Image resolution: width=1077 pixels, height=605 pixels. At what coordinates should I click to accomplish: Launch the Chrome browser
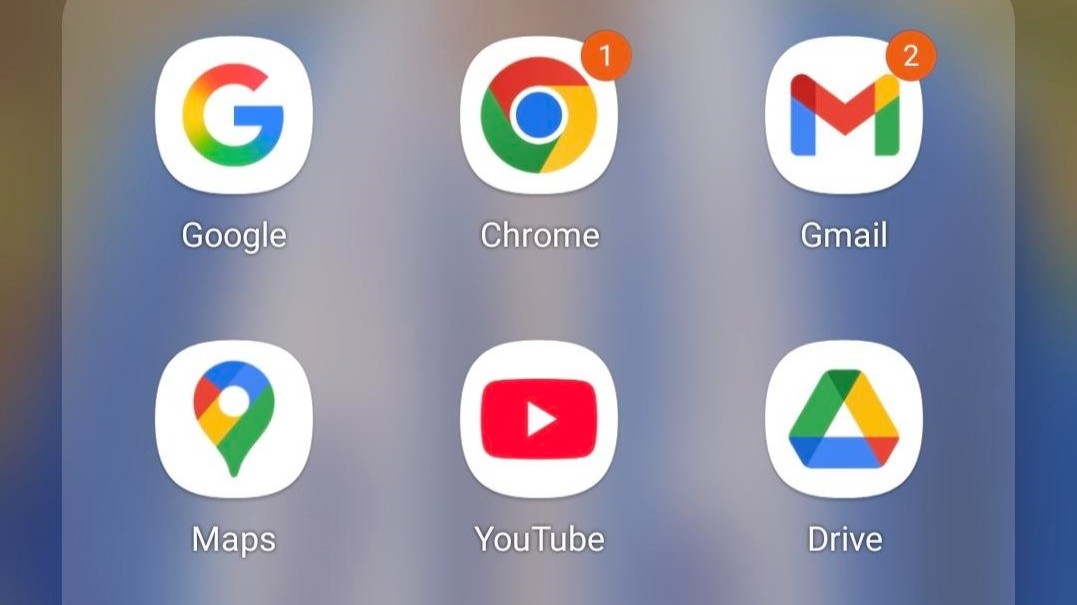[x=539, y=115]
